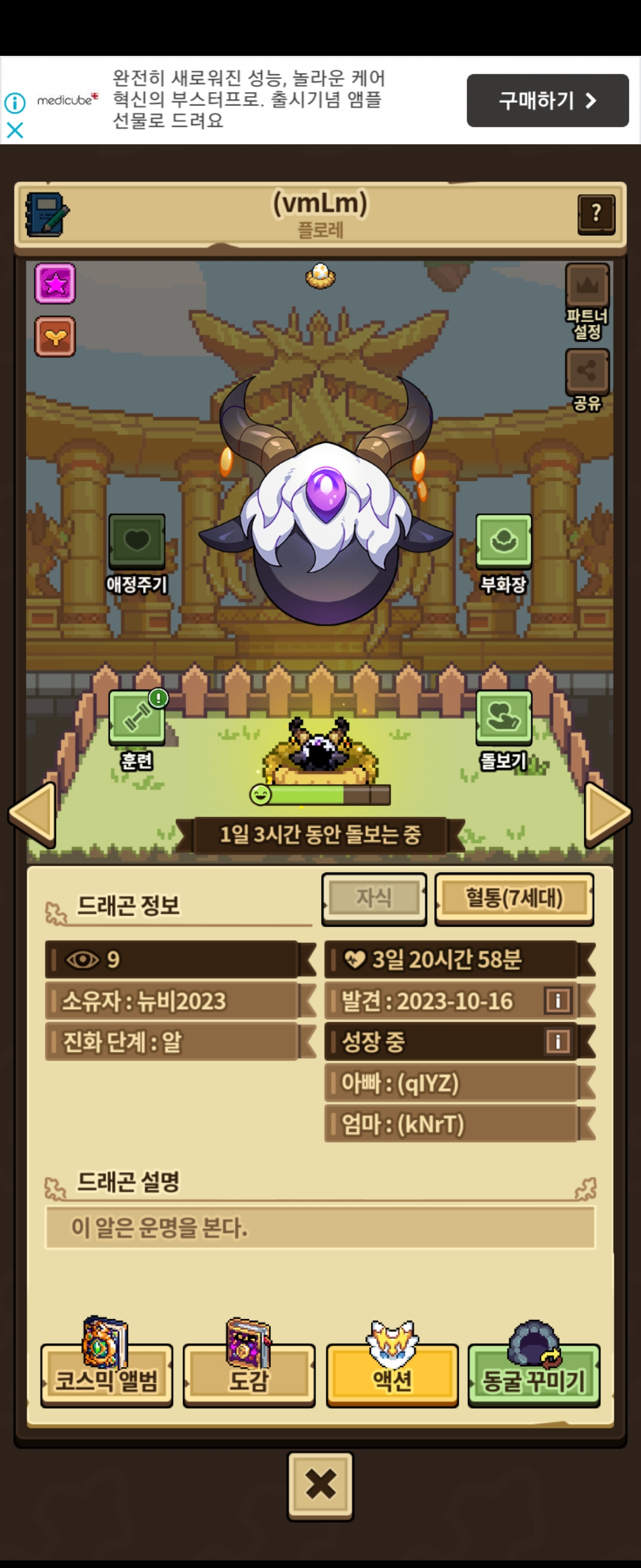View 혈통(7세대) lineage
Viewport: 641px width, 1568px height.
[x=514, y=898]
